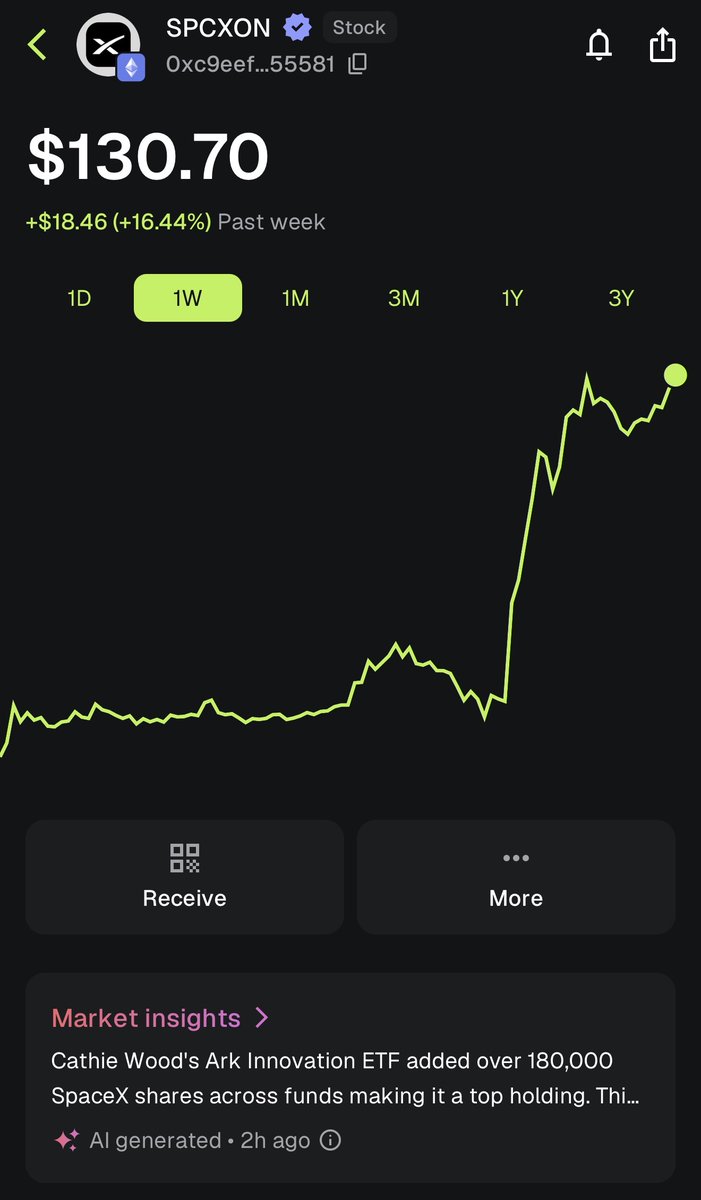
Task: Copy the contract address 0xc9eef…55581
Action: click(357, 65)
